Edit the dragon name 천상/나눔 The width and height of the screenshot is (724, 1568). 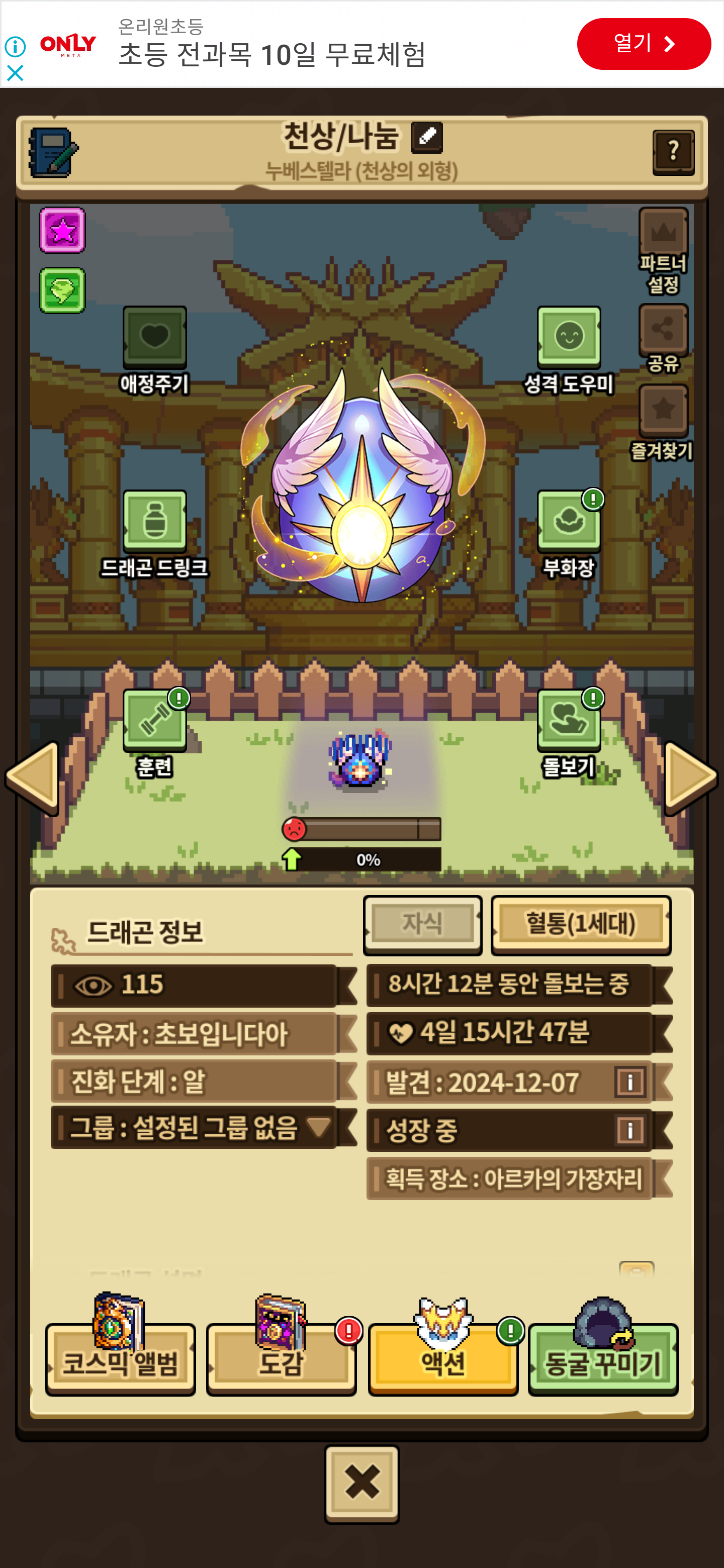[x=427, y=138]
